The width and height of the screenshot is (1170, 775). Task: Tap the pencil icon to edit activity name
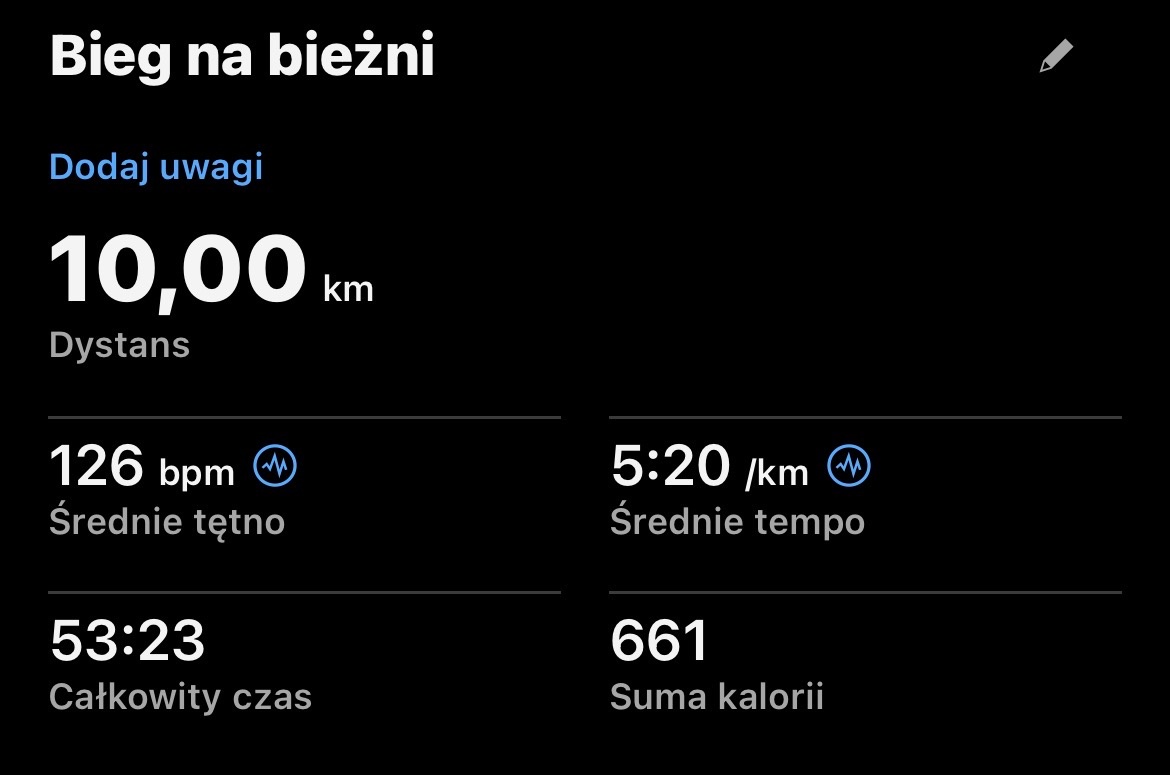1056,56
